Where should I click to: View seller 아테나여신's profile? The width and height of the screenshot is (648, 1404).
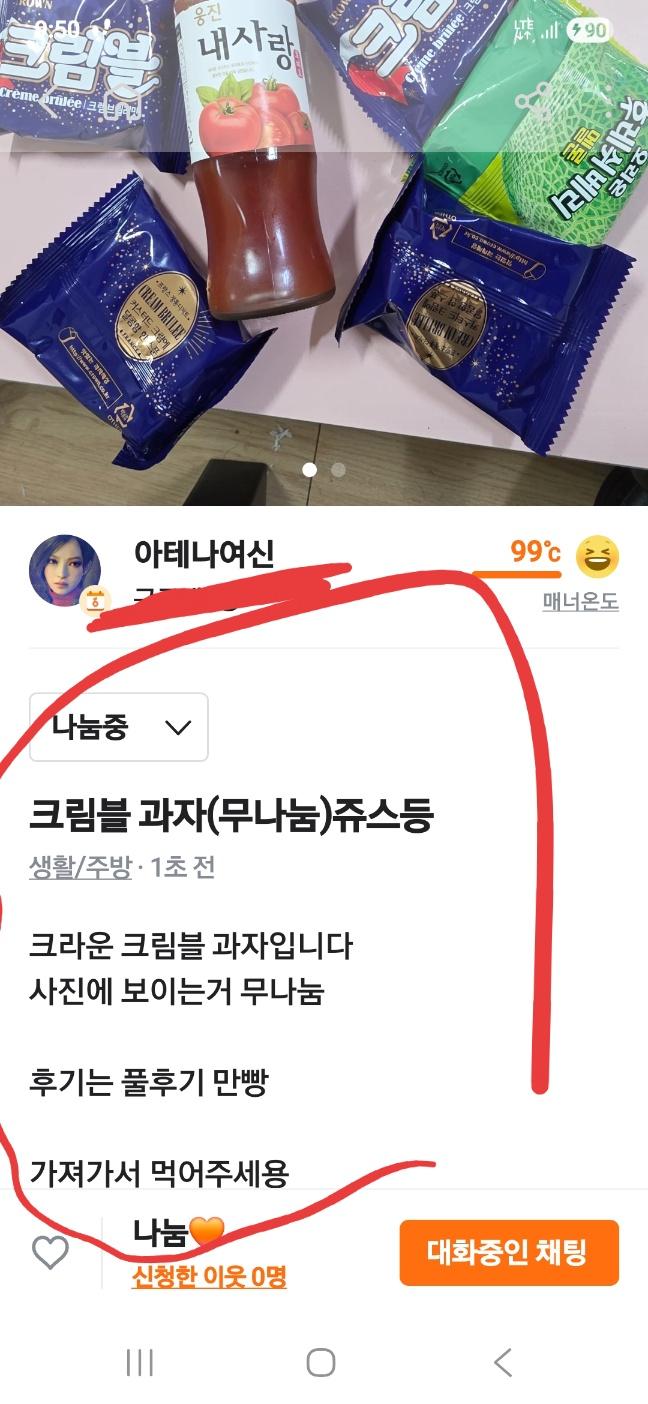pos(203,553)
